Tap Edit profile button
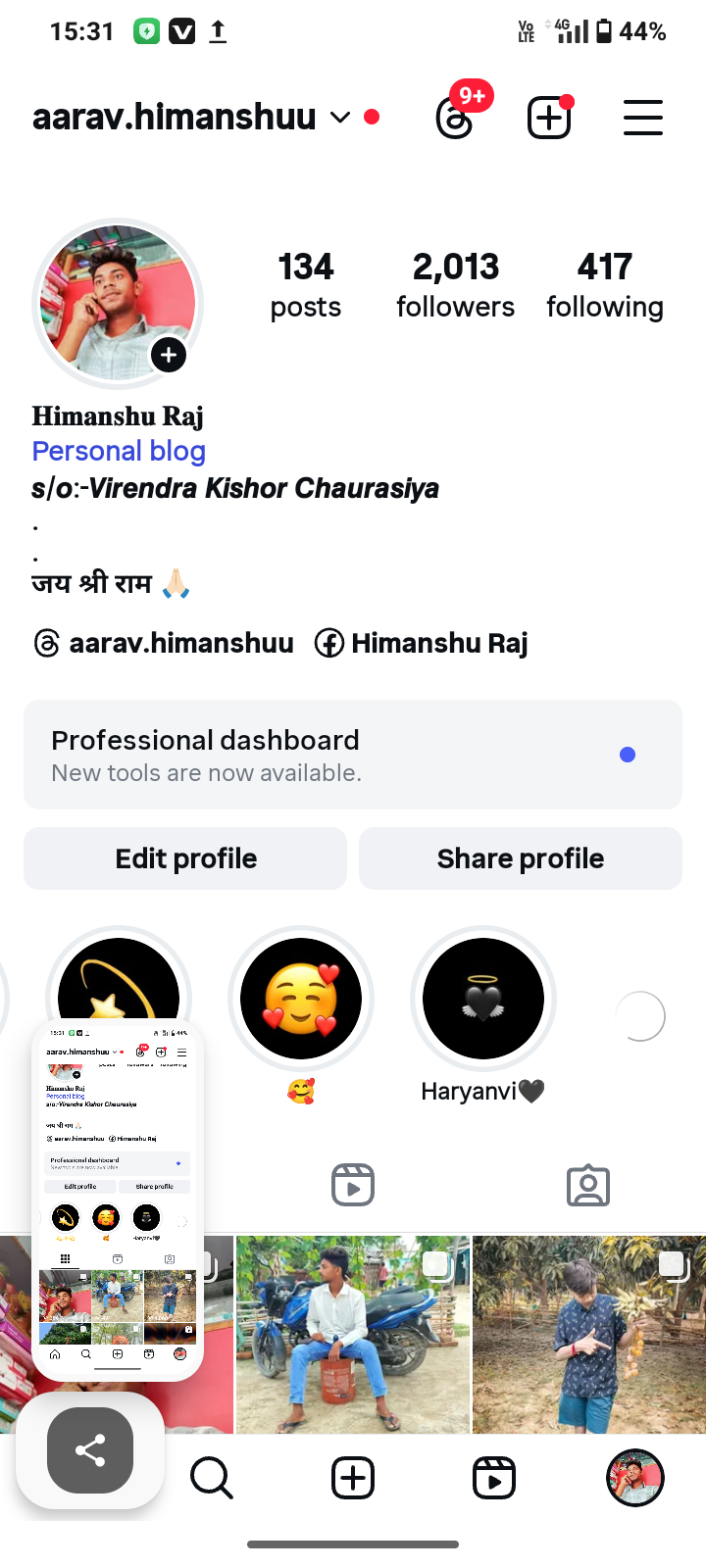This screenshot has width=706, height=1568. pyautogui.click(x=185, y=858)
